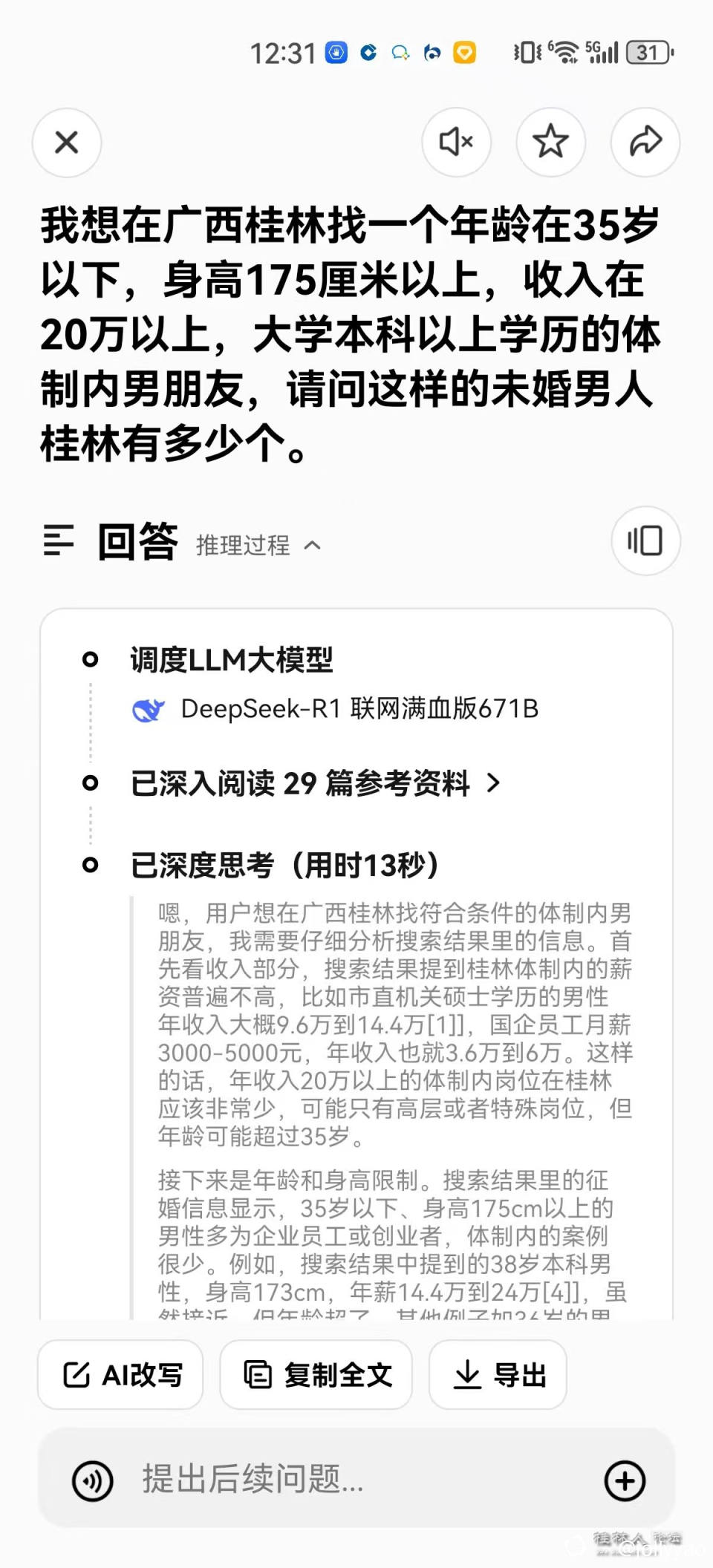Mute the voice reading with speaker icon
Image resolution: width=713 pixels, height=1568 pixels.
point(456,143)
